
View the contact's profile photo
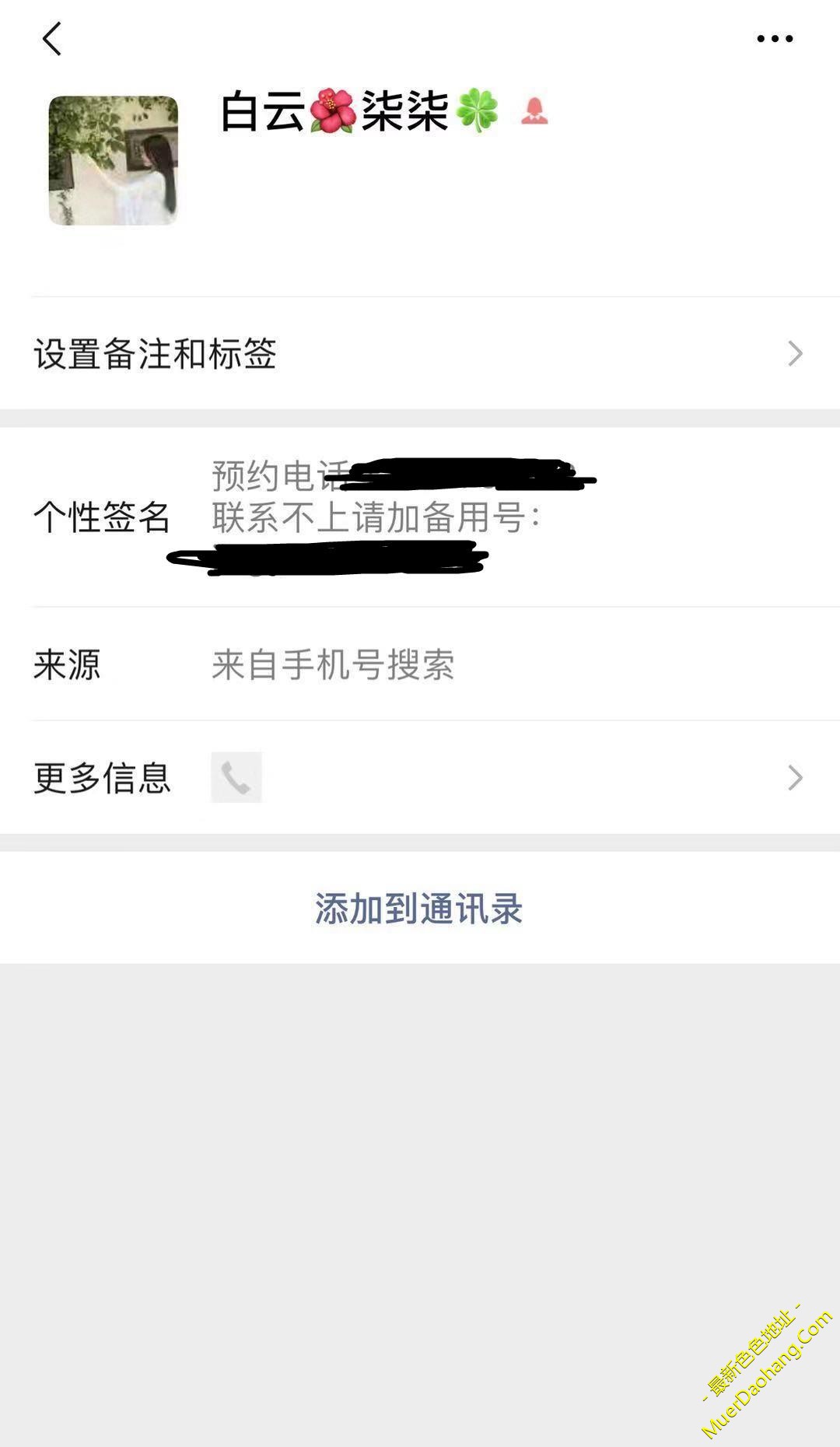pos(114,161)
